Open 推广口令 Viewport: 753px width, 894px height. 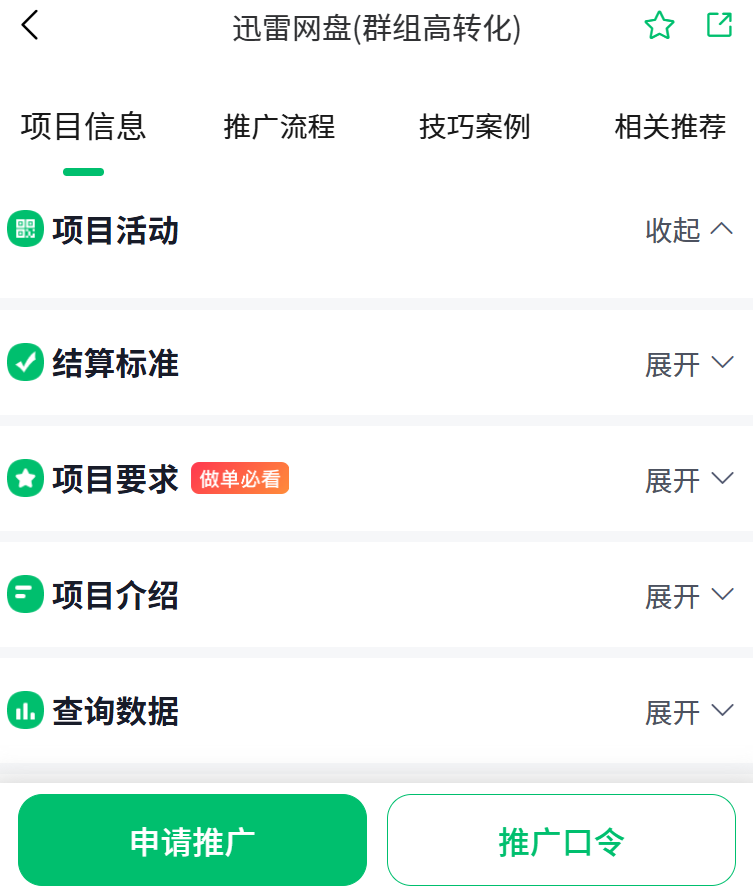click(561, 840)
